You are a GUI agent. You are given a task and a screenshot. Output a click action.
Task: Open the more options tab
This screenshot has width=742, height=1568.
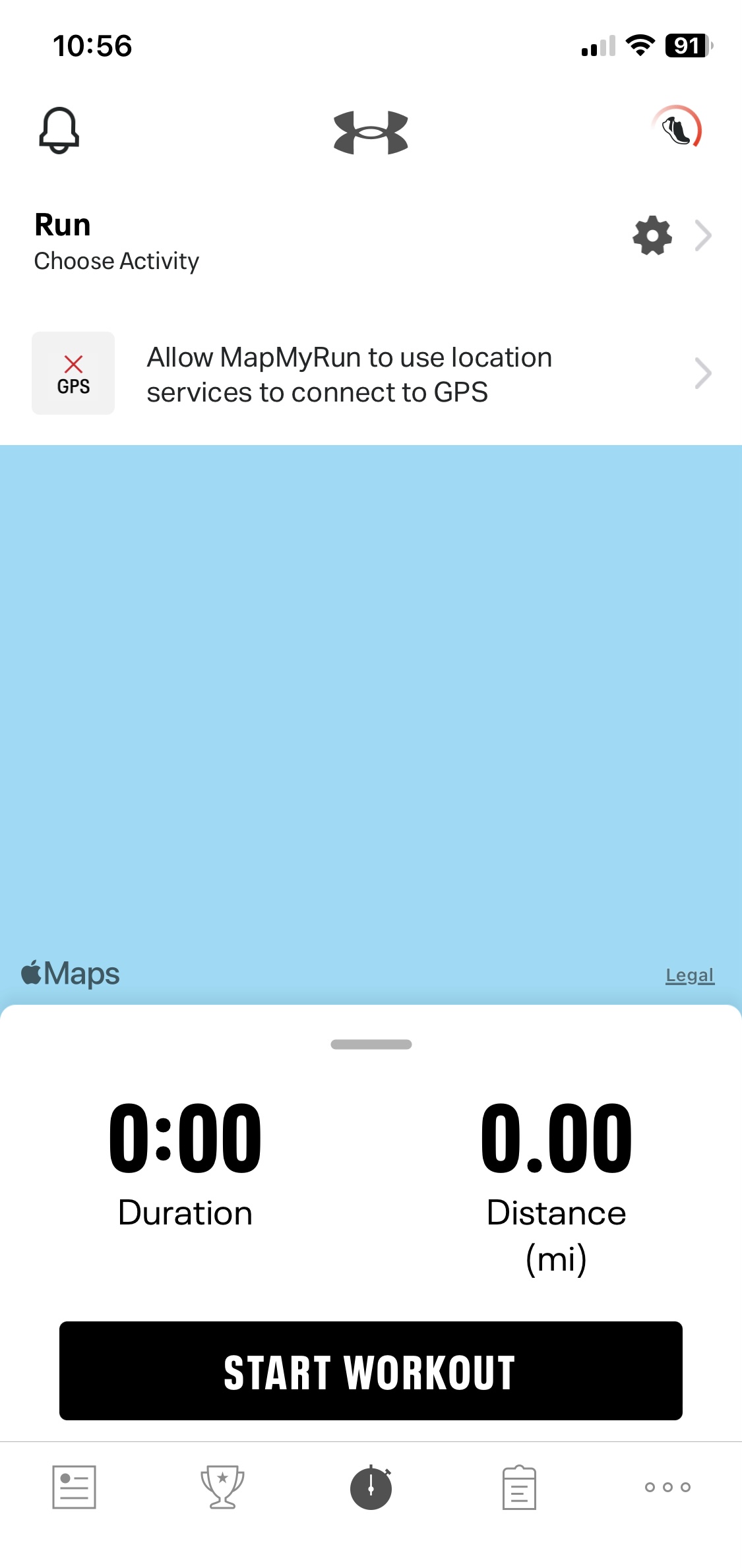click(x=667, y=1487)
